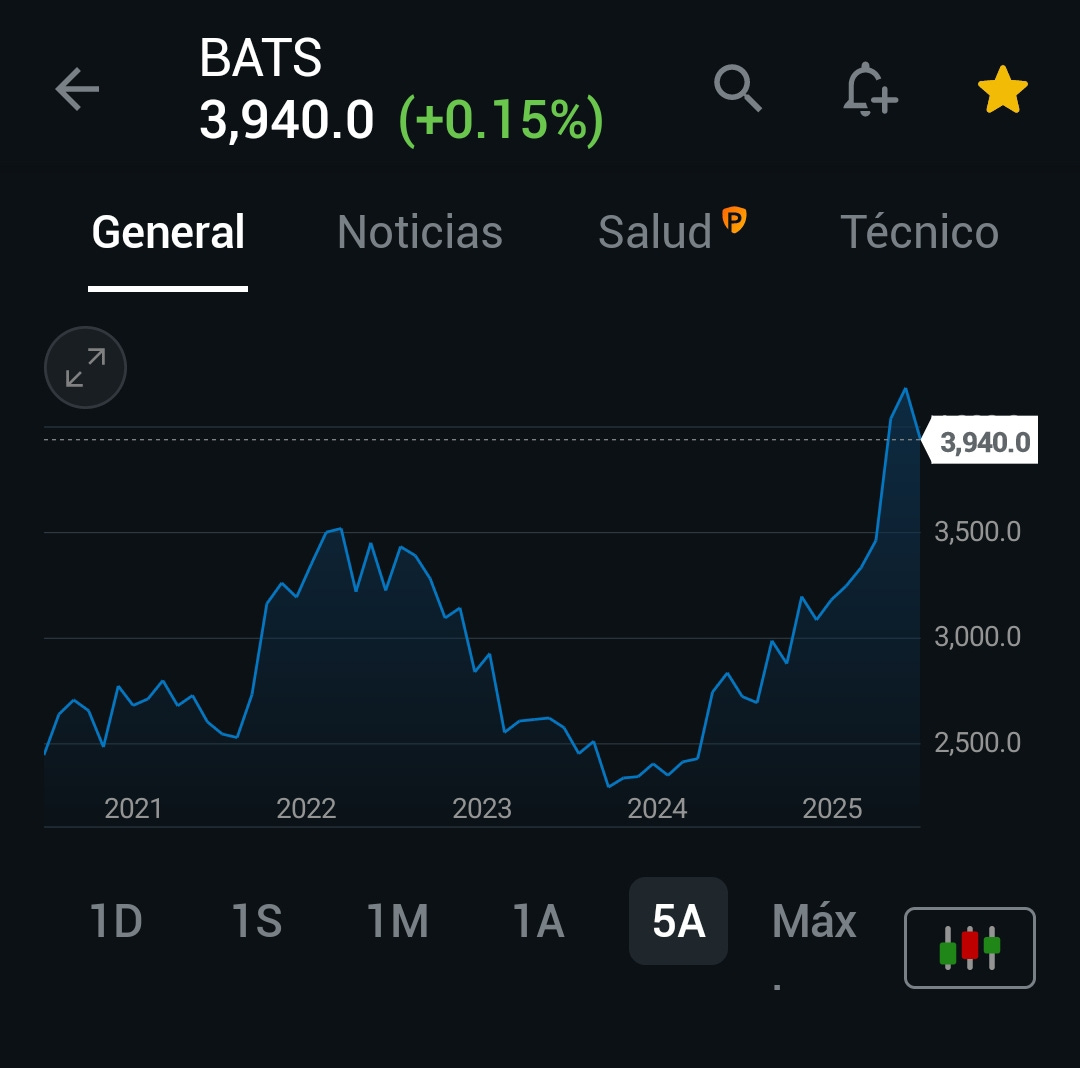Open the search magnifier icon
The image size is (1080, 1068).
(x=738, y=88)
